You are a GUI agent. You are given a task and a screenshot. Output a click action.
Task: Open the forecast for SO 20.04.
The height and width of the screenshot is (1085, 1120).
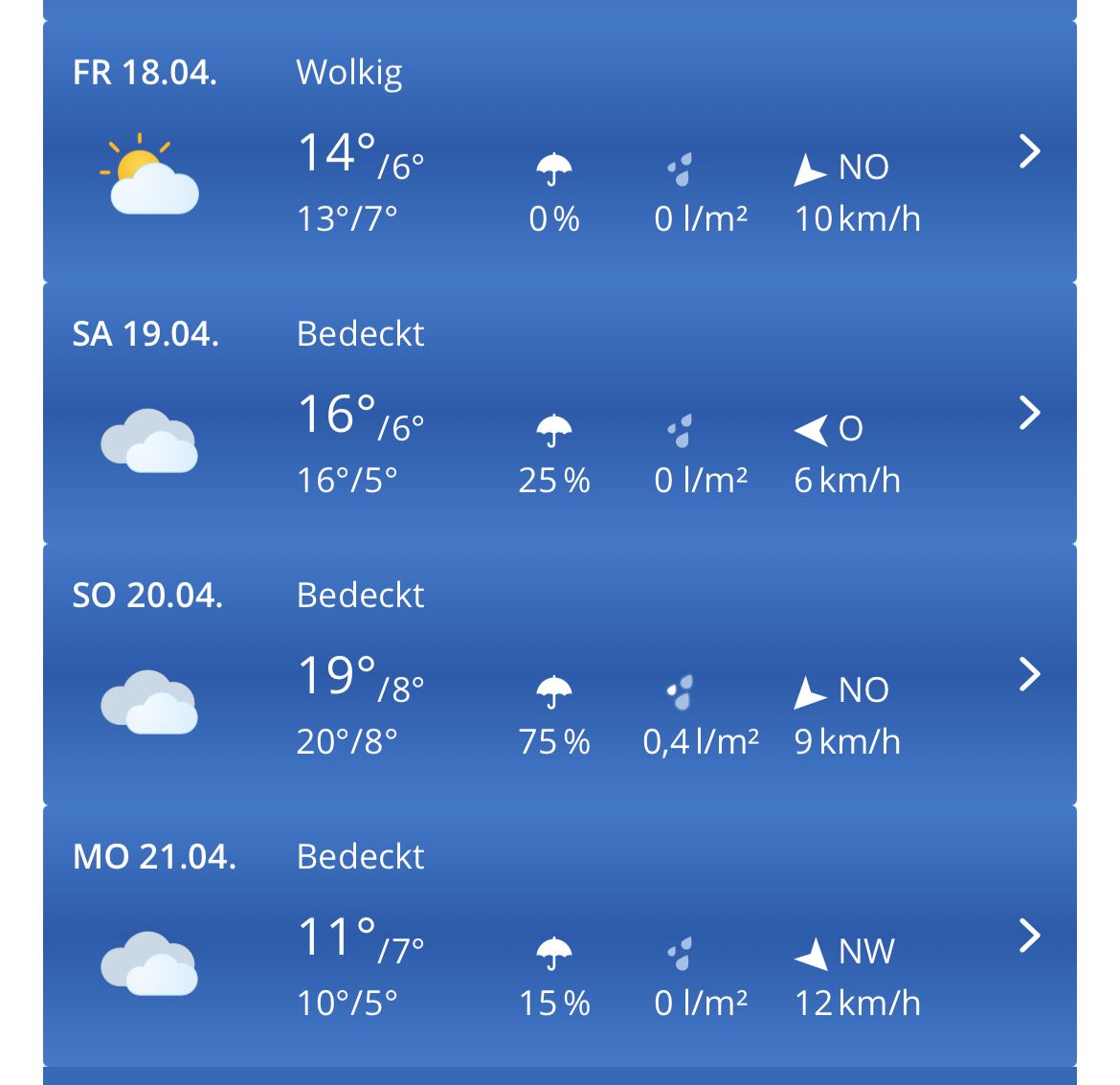tap(1029, 674)
